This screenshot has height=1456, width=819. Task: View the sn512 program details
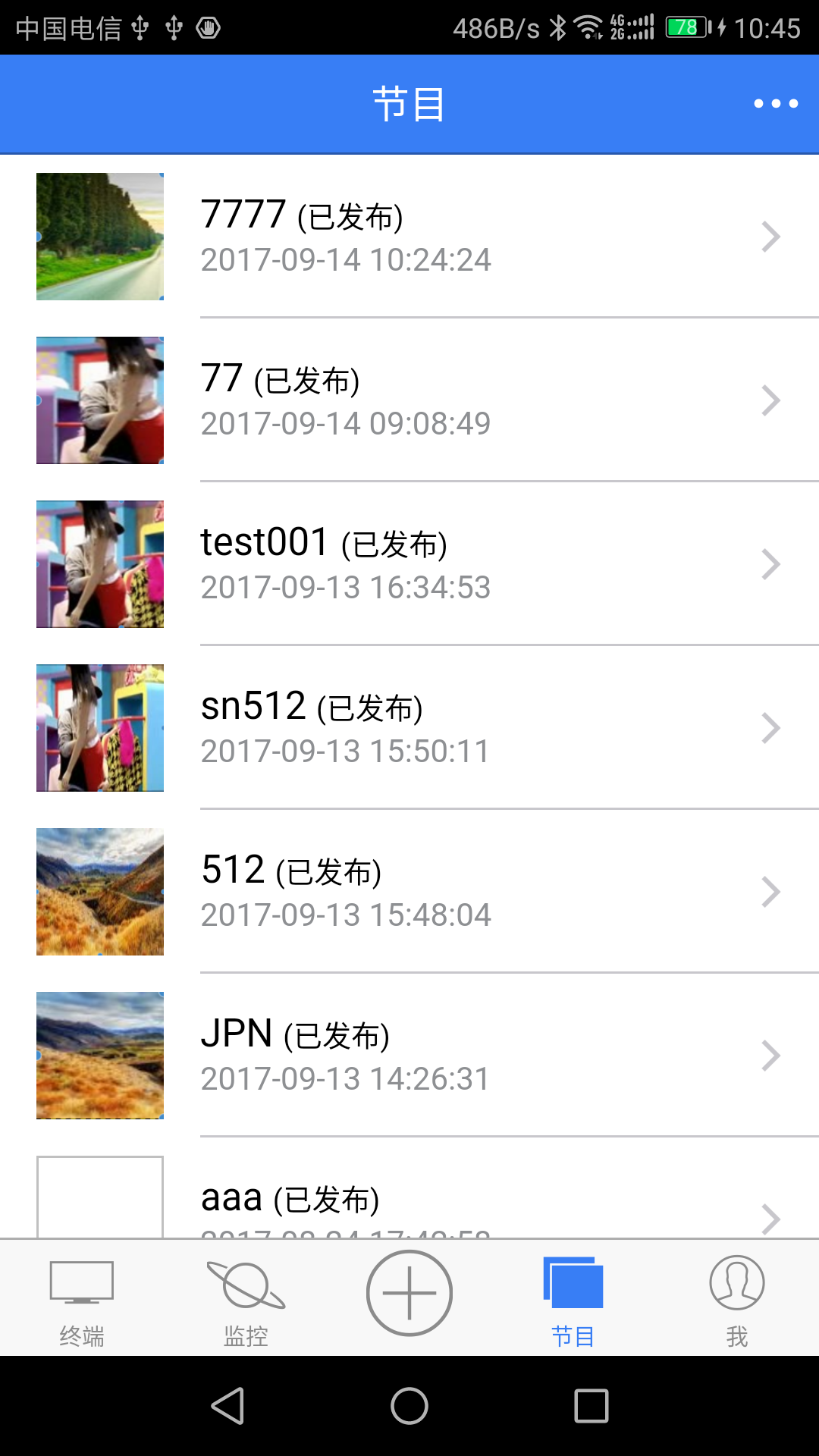(x=409, y=728)
